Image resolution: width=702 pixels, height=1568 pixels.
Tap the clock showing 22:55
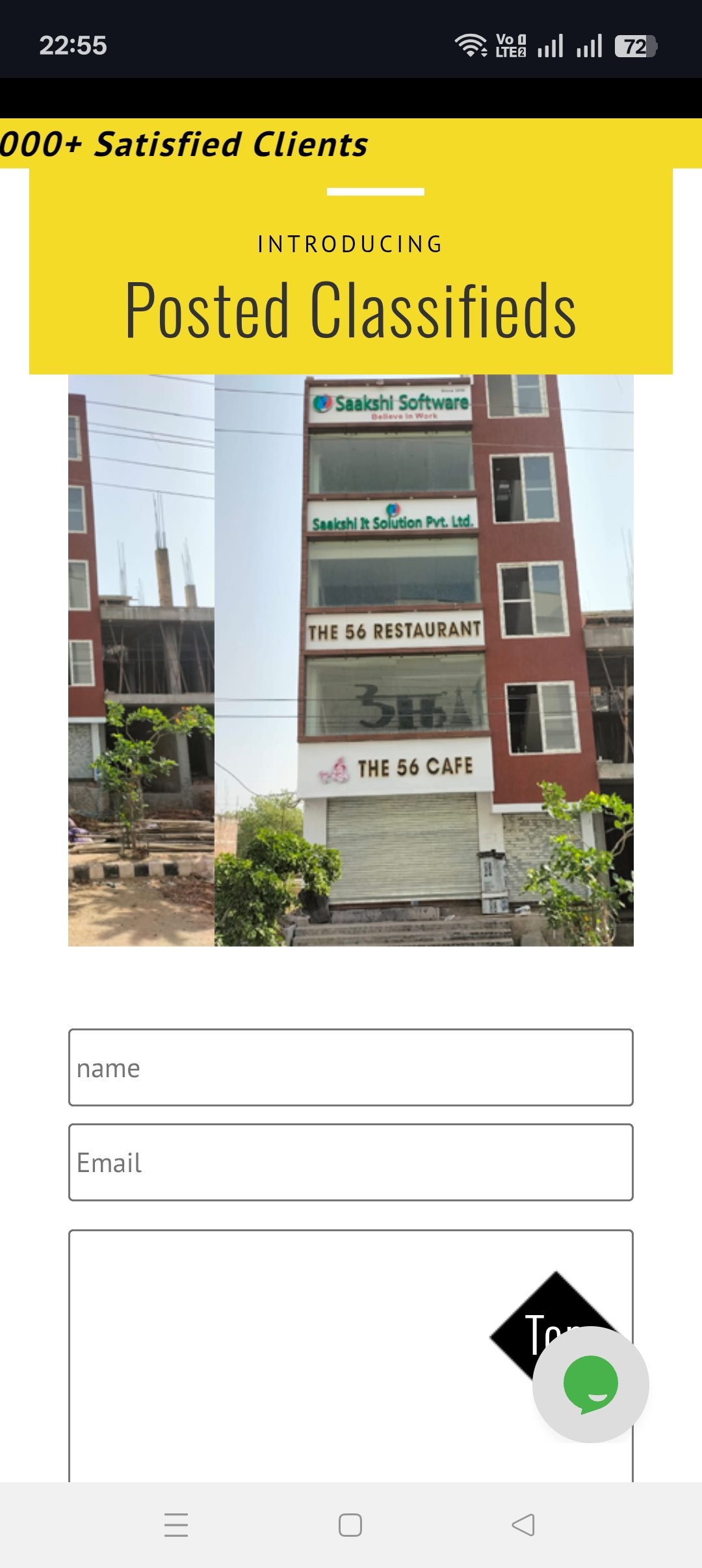[x=75, y=44]
